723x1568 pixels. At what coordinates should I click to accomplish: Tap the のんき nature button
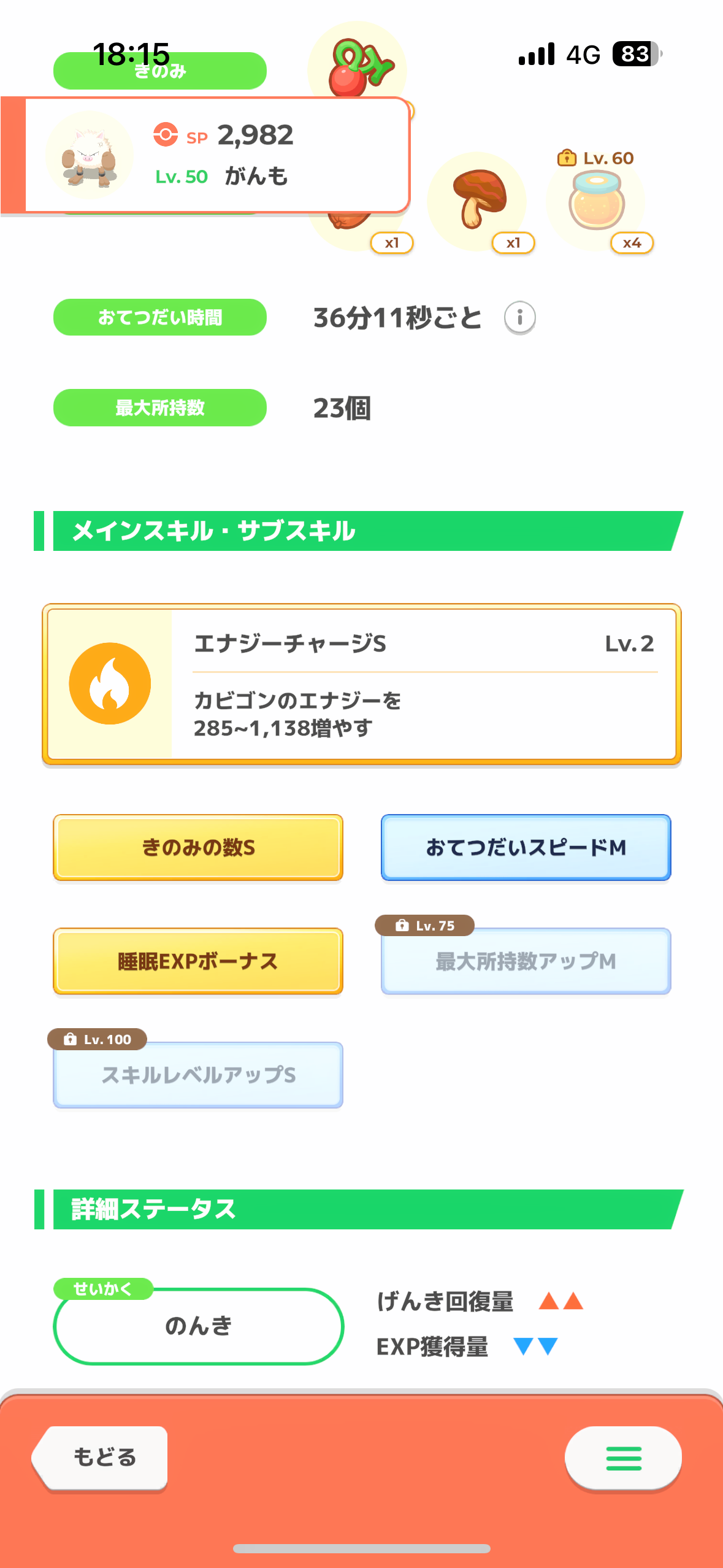click(x=198, y=1326)
